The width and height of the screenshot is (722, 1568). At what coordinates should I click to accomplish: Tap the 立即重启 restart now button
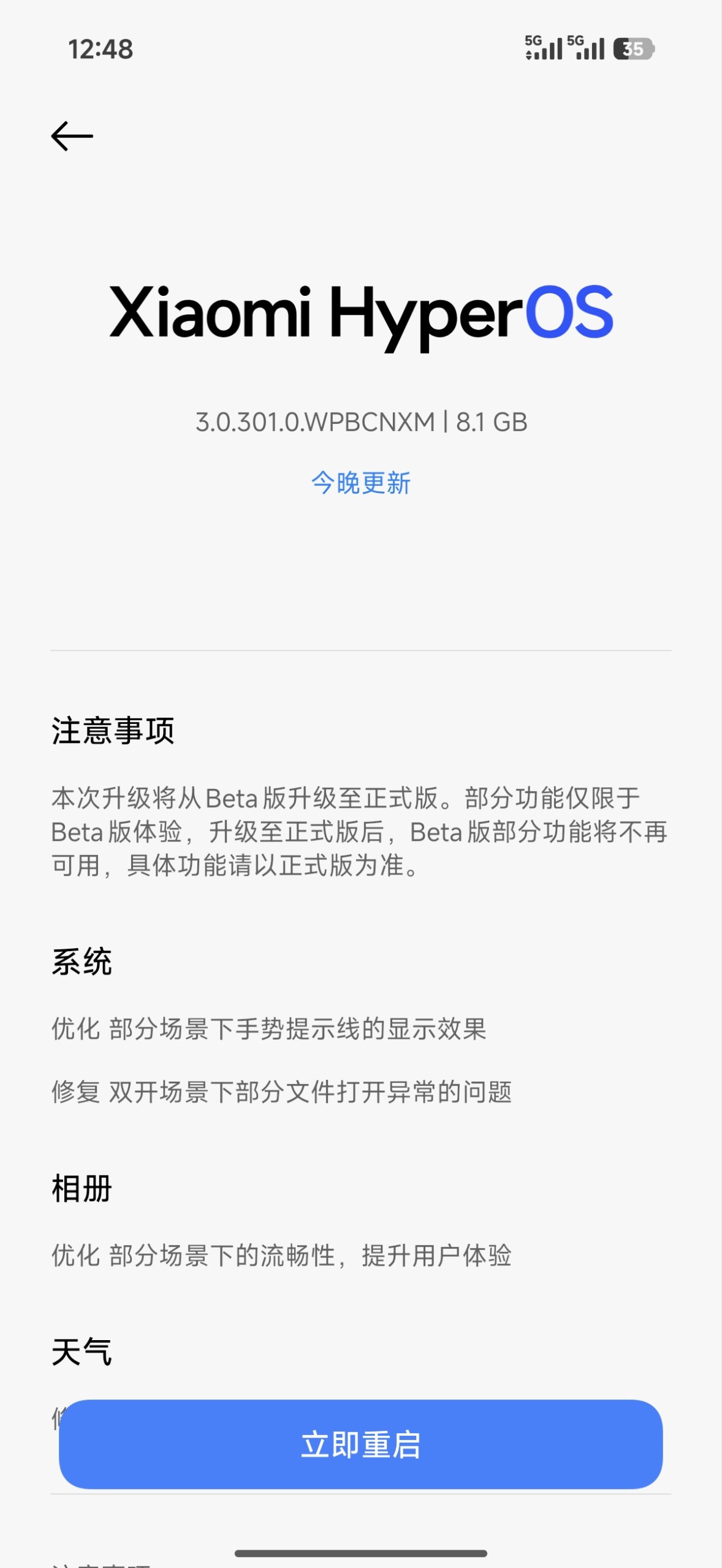[360, 1444]
